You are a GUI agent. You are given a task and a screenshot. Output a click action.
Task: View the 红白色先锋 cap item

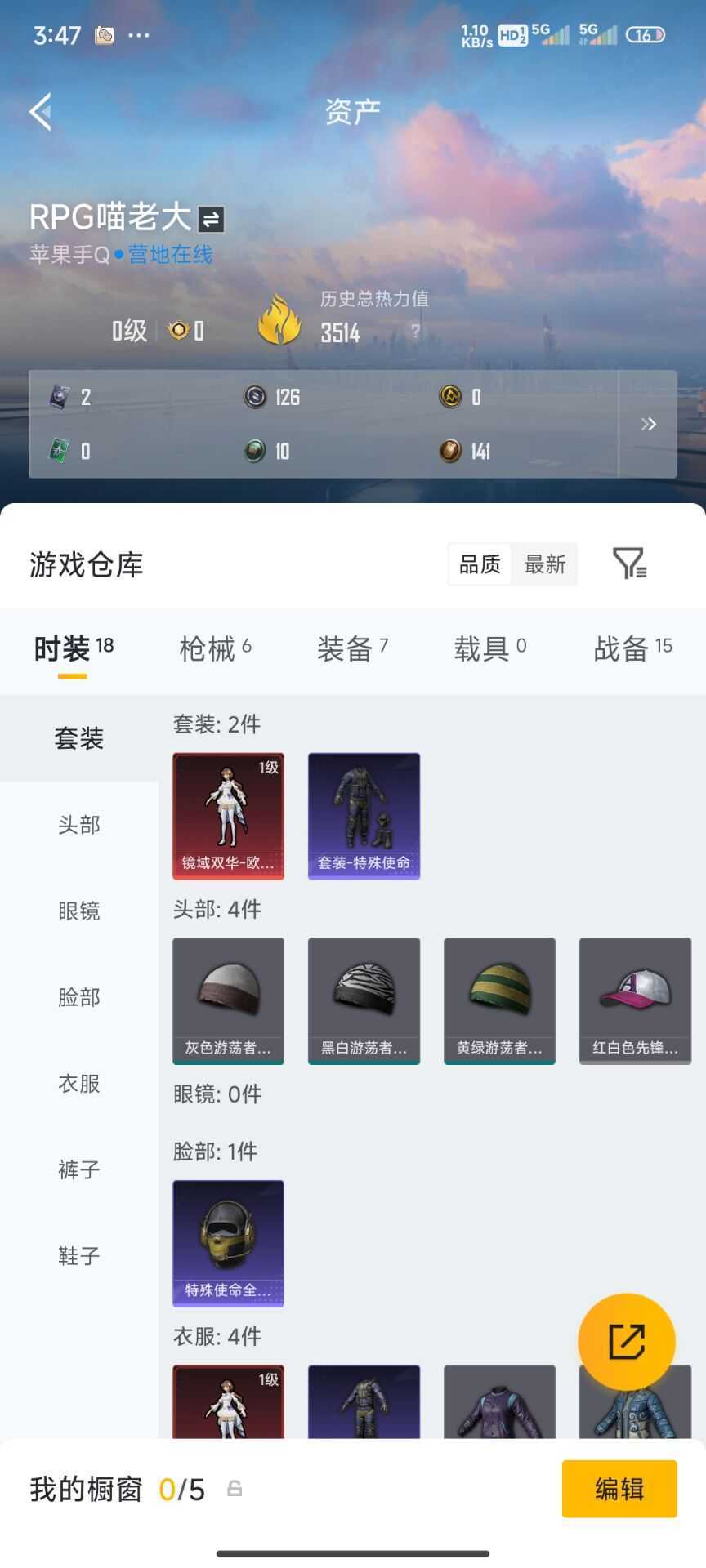point(635,1000)
